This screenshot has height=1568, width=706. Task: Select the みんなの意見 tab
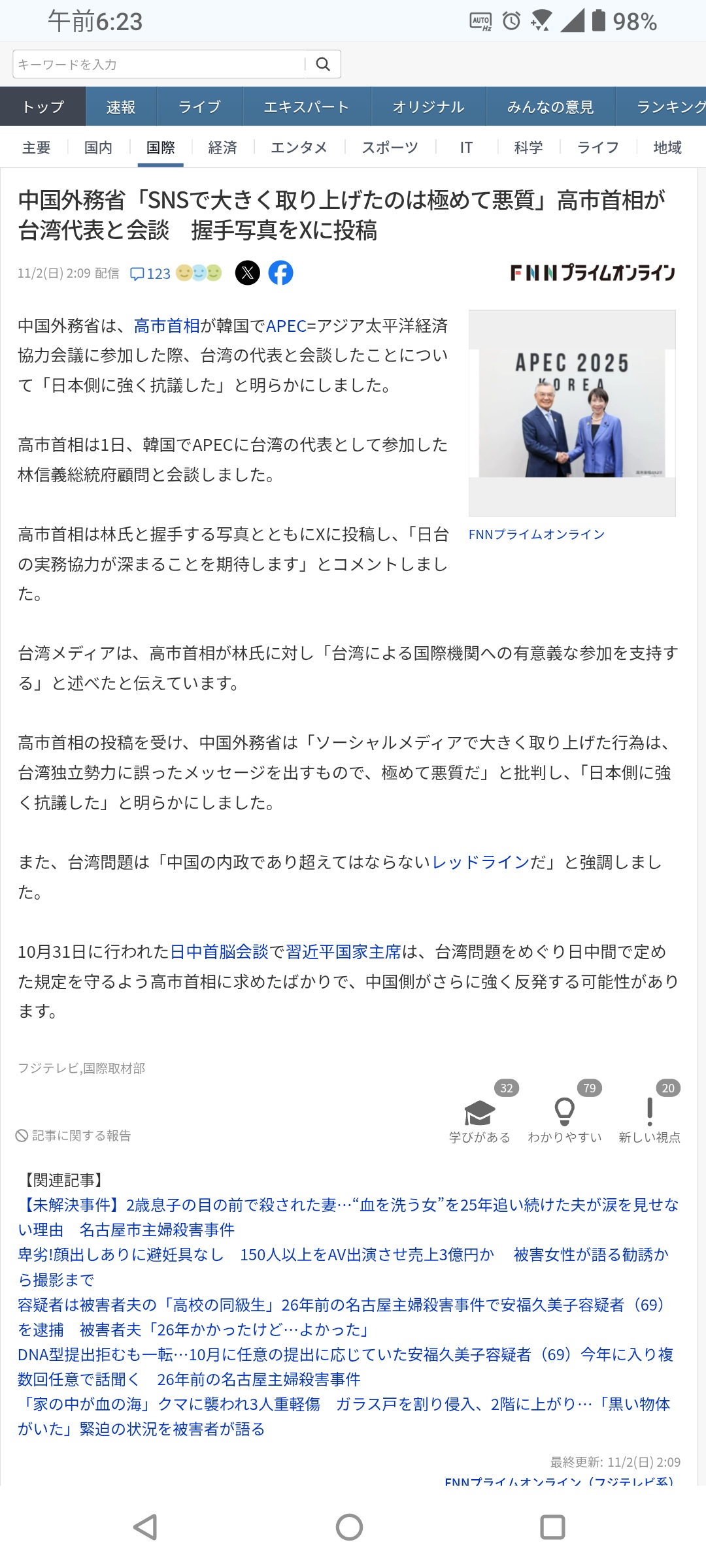pos(550,106)
